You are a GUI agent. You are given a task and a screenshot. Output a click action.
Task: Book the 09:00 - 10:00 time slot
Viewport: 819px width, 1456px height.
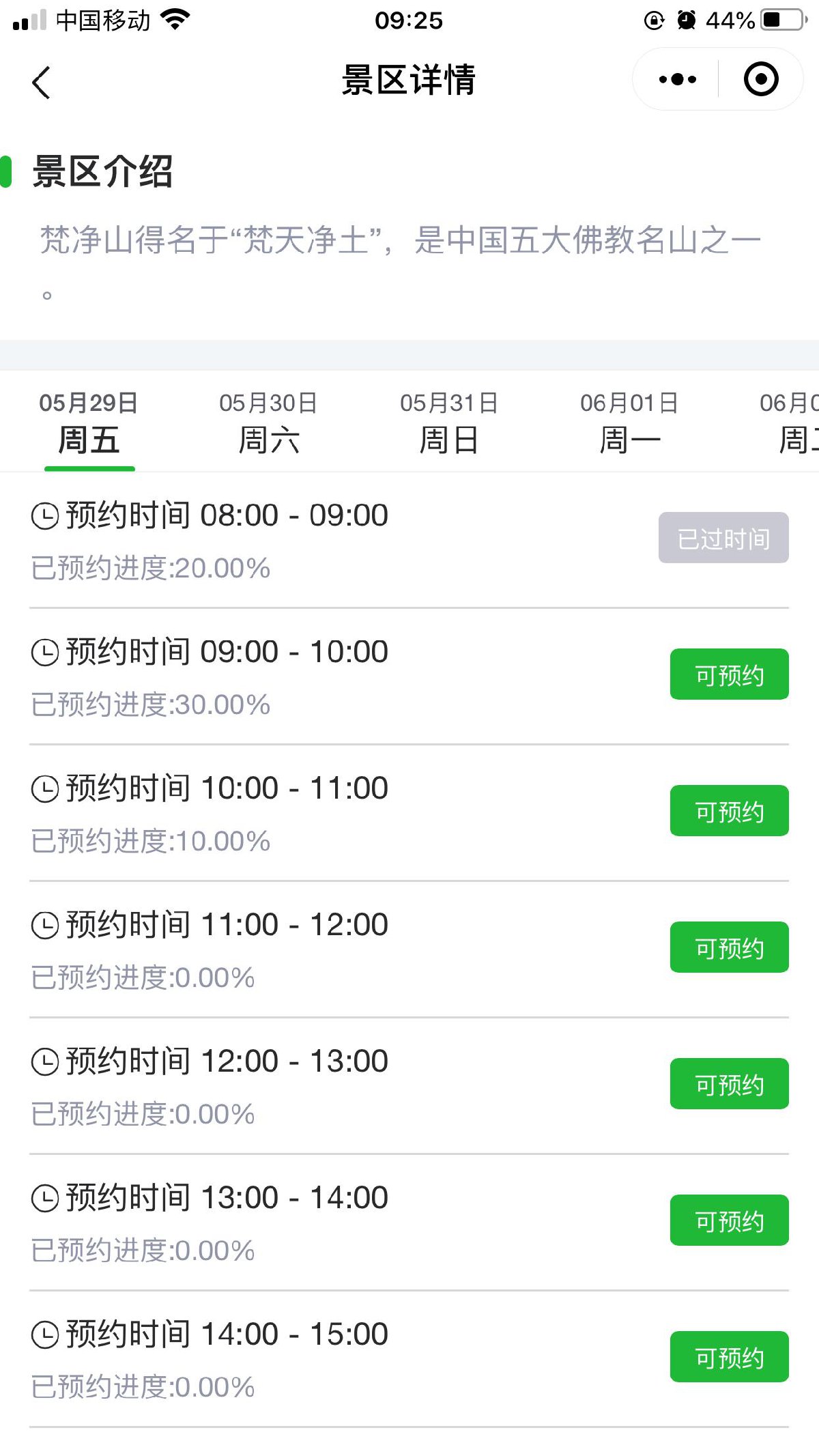tap(729, 674)
